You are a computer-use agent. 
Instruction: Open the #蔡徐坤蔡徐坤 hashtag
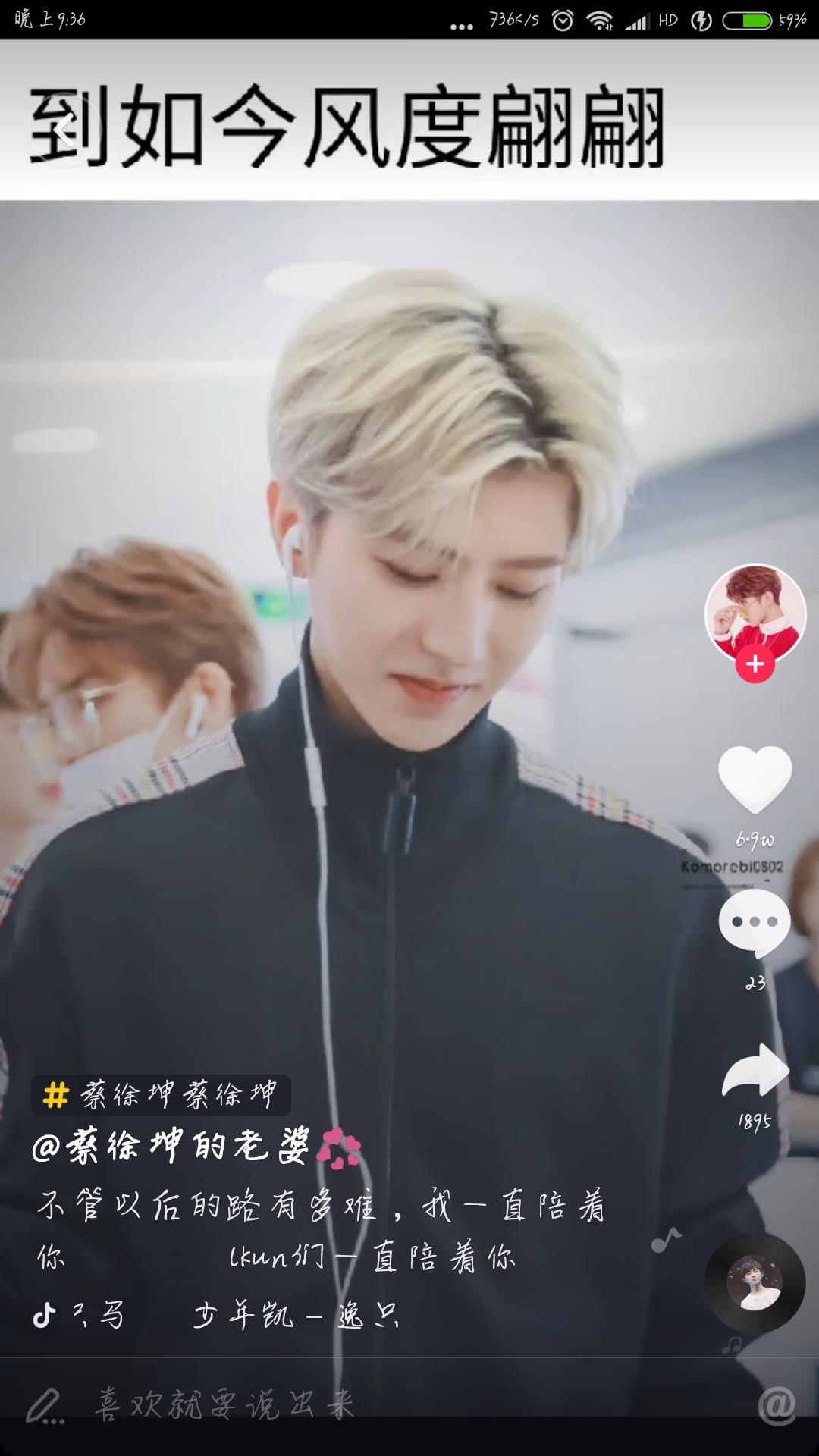pos(161,1095)
